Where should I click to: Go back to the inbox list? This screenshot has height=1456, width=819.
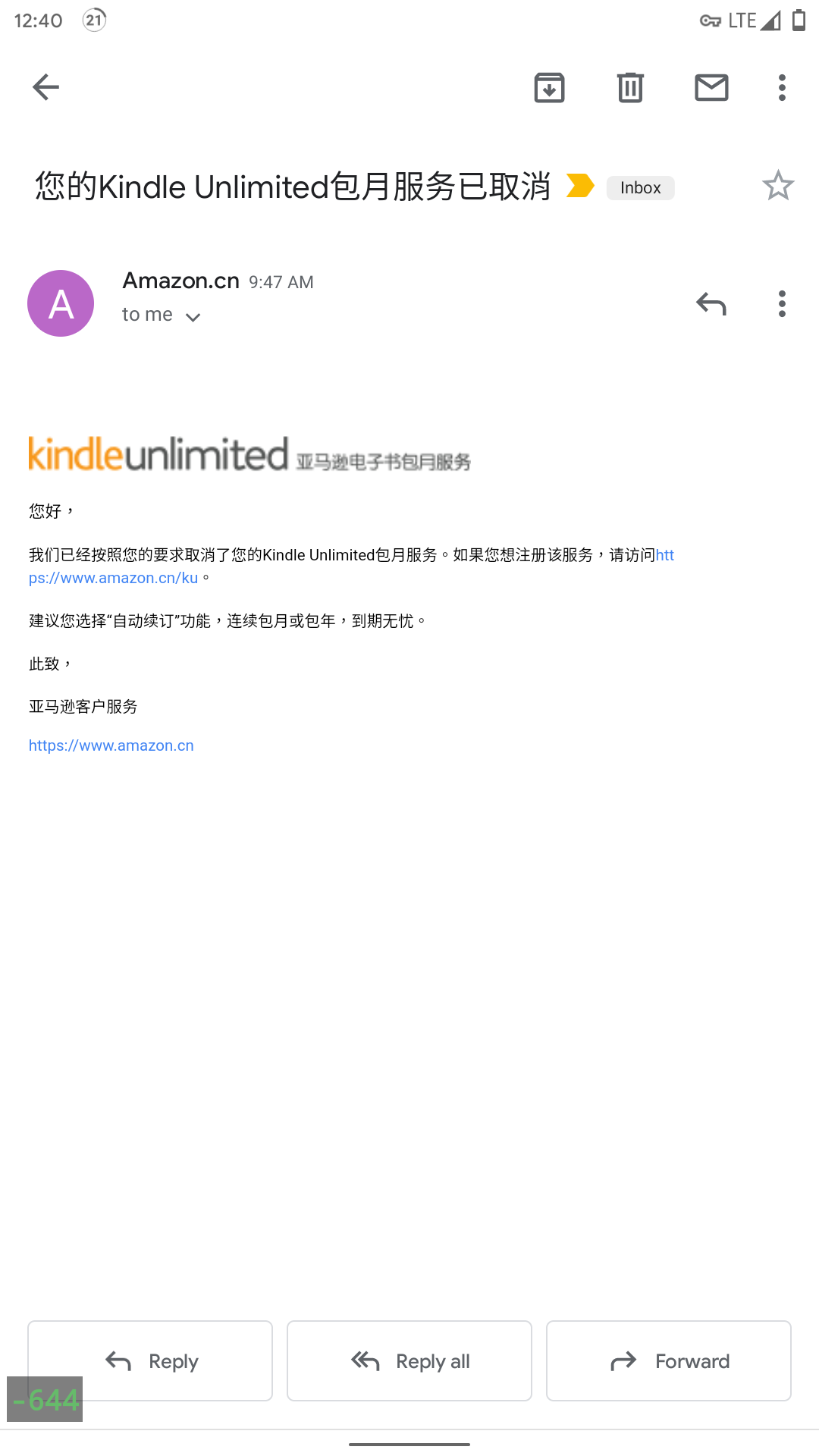pos(45,87)
